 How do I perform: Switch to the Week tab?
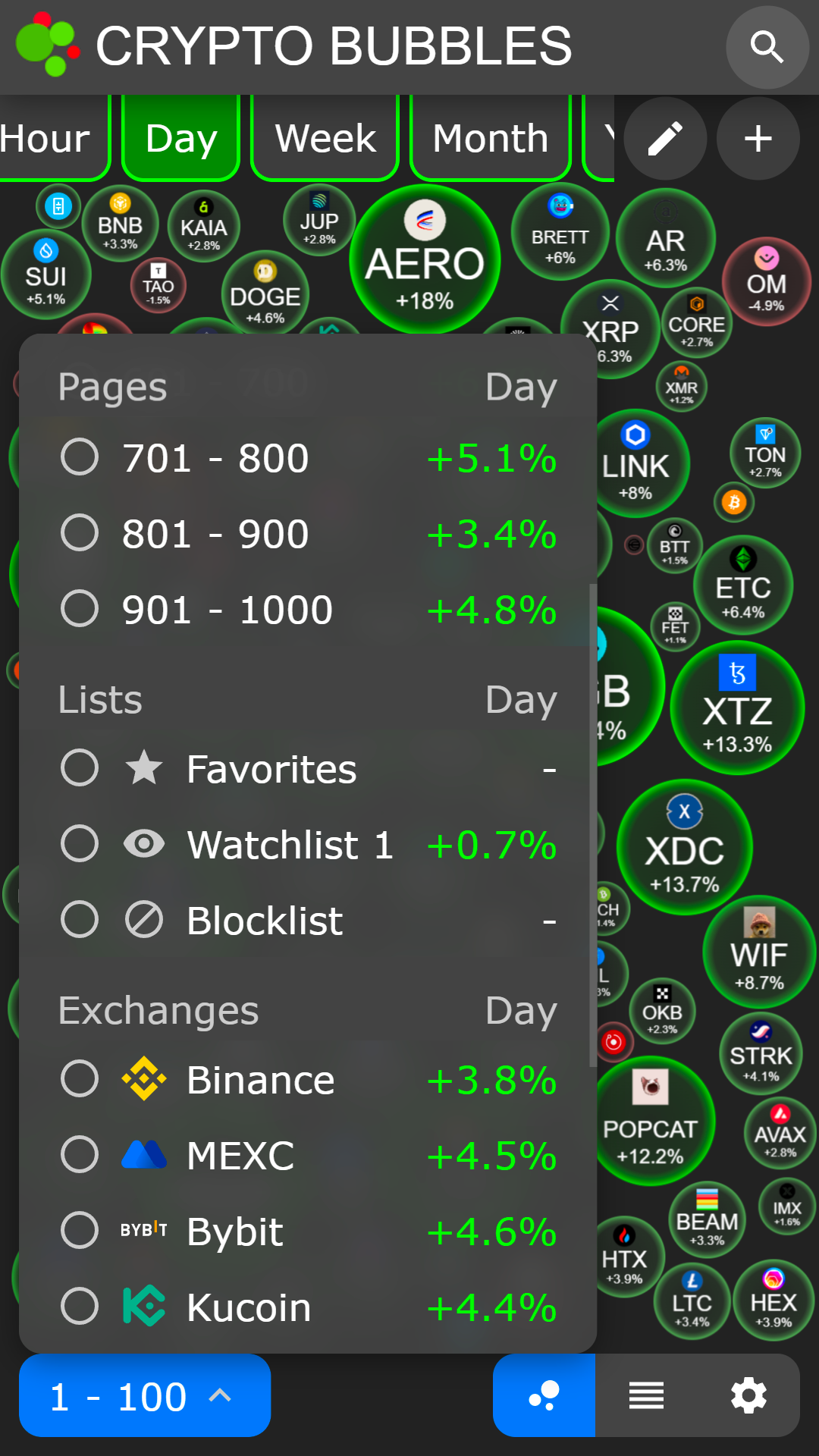(325, 138)
